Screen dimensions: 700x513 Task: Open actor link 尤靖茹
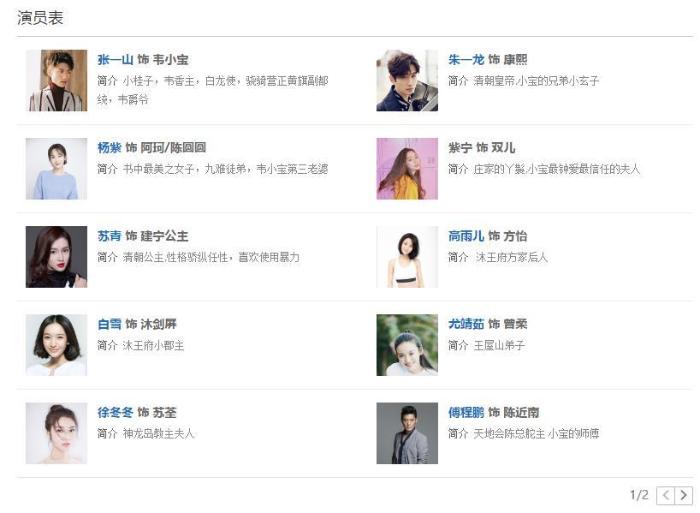coord(466,324)
